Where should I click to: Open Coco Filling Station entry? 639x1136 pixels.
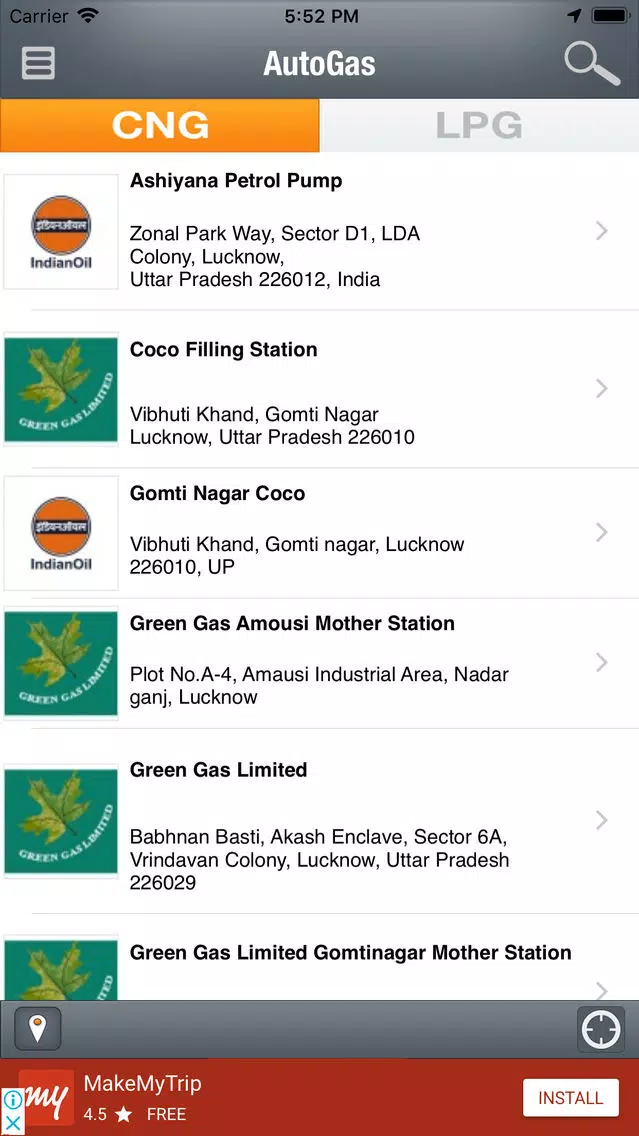tap(320, 389)
